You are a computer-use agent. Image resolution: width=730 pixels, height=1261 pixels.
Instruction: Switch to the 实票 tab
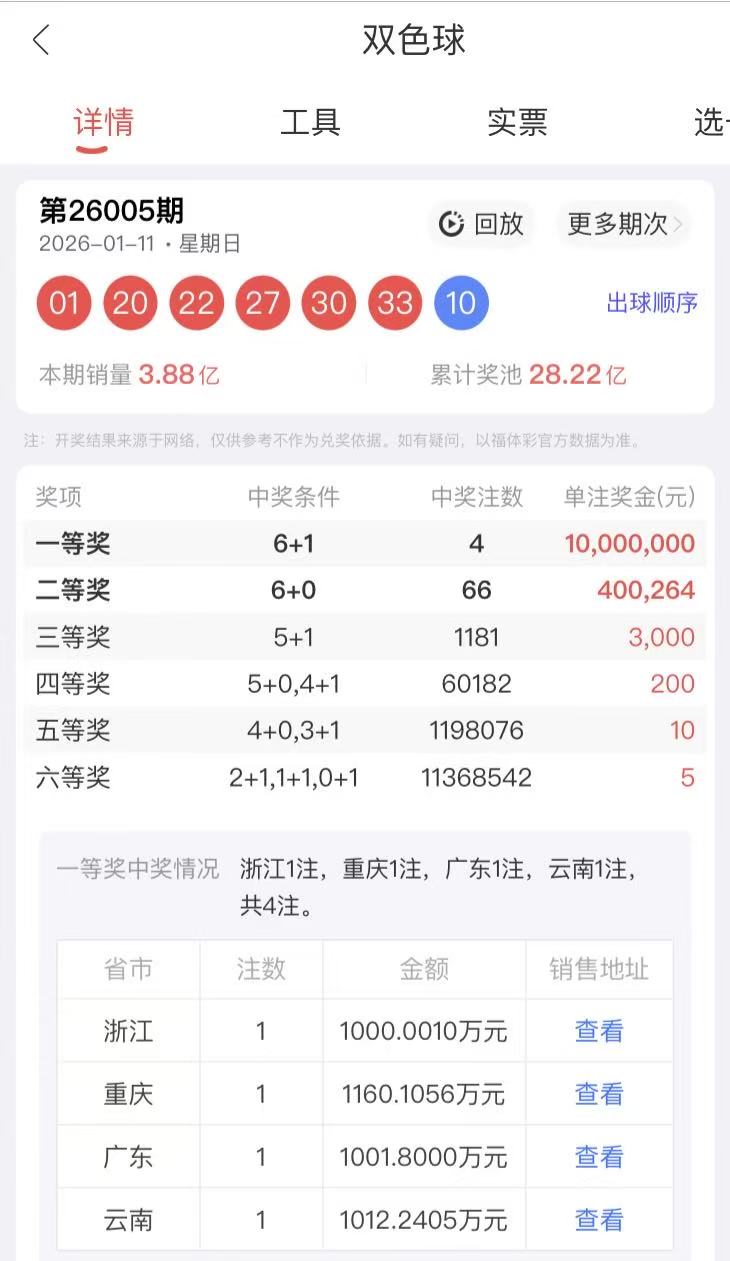pos(517,123)
